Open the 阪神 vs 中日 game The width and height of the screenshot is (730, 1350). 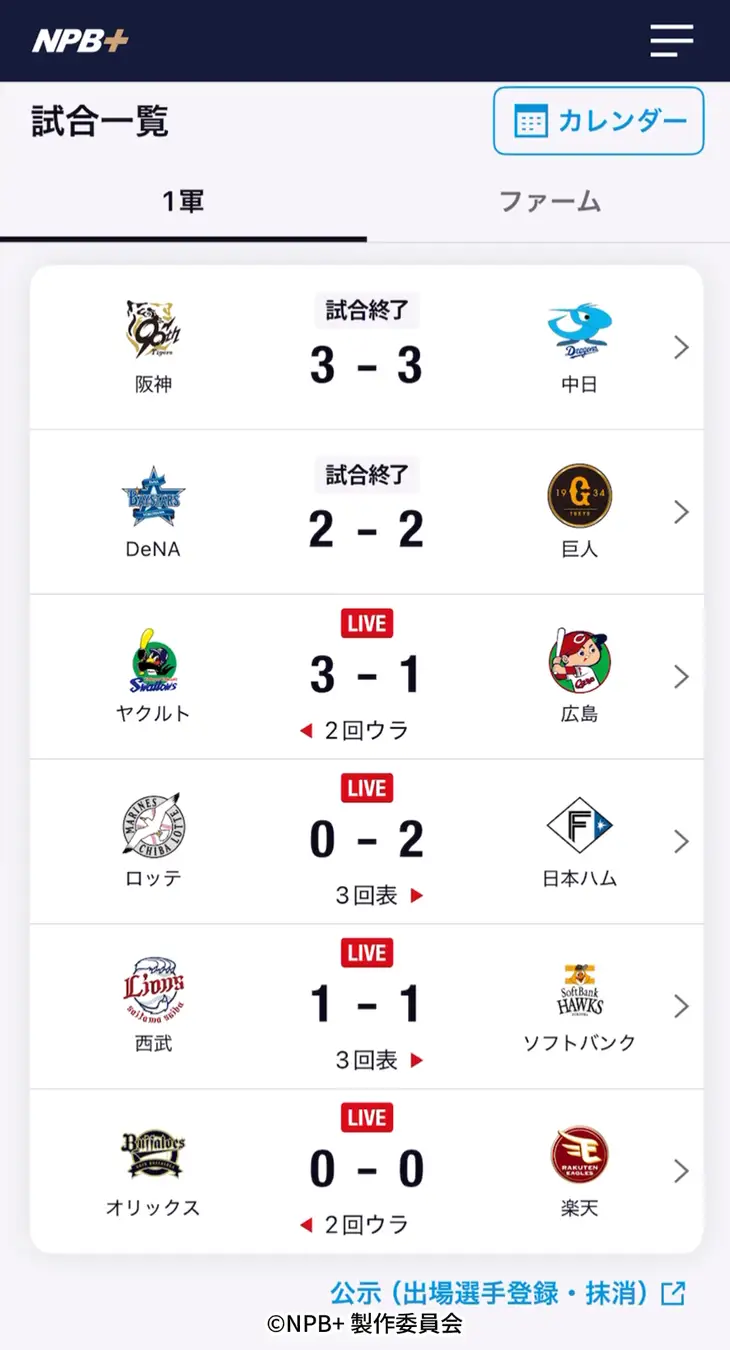366,348
